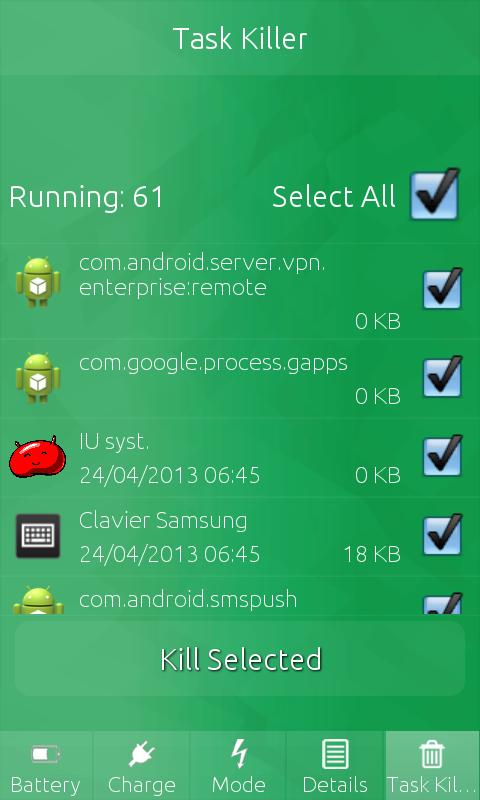Uncheck com.android.server.vpn.enterprise:remote checkbox
Viewport: 480px width, 800px height.
click(x=443, y=288)
